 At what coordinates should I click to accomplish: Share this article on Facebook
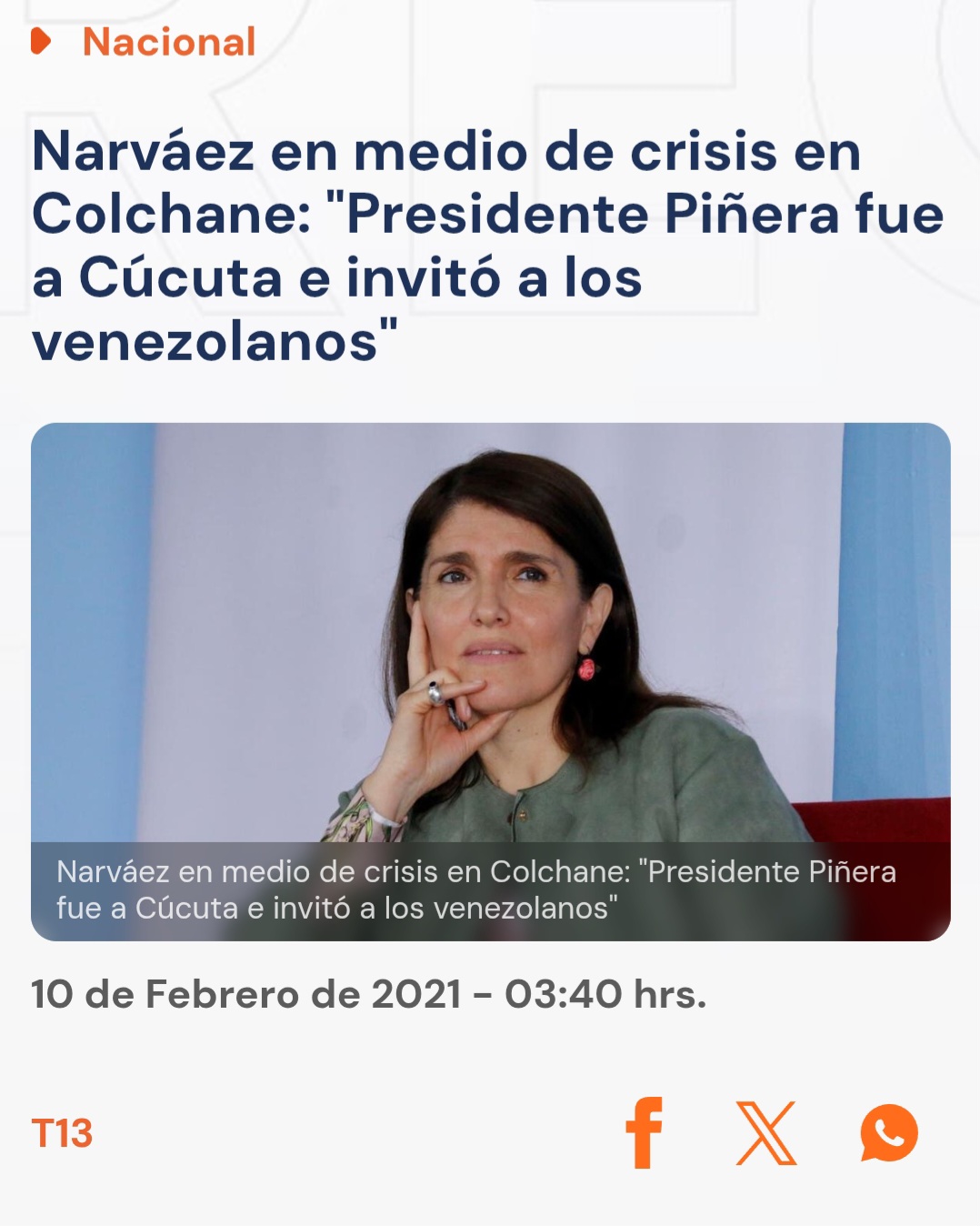coord(644,1132)
